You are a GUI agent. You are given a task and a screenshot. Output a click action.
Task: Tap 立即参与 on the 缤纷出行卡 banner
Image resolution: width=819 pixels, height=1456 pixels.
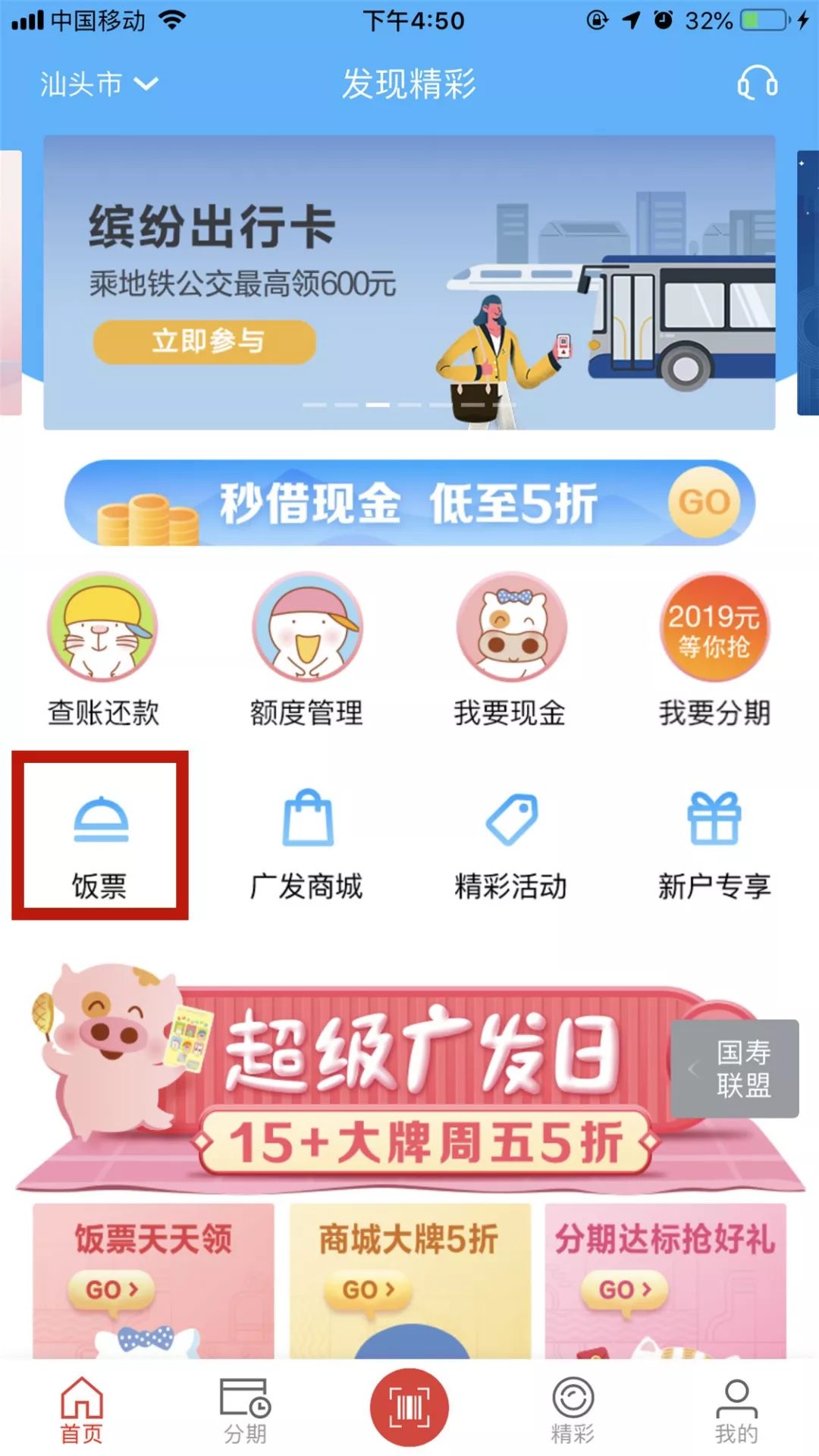205,342
